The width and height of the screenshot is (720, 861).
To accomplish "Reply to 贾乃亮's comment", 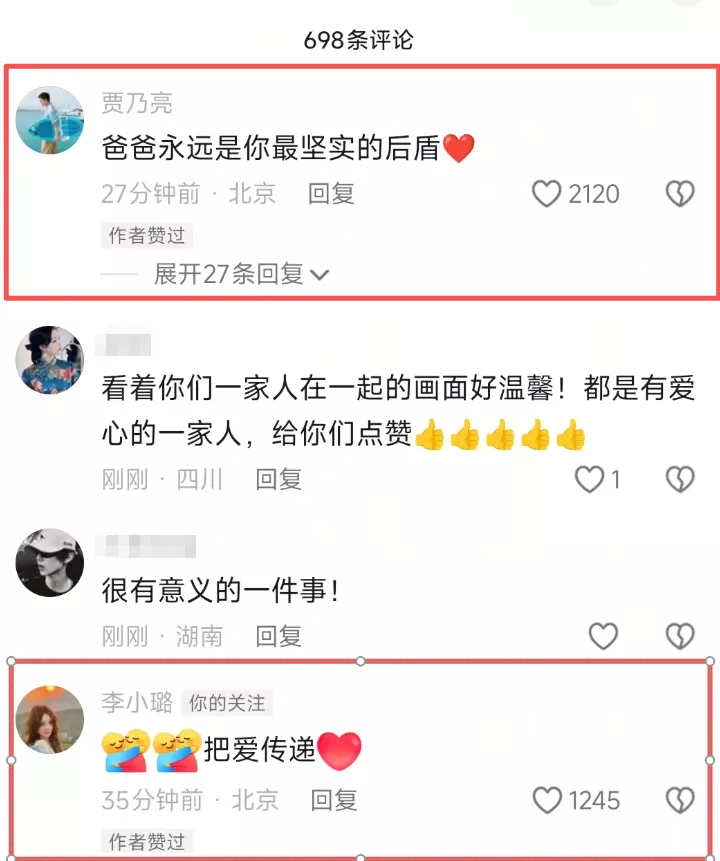I will click(331, 194).
